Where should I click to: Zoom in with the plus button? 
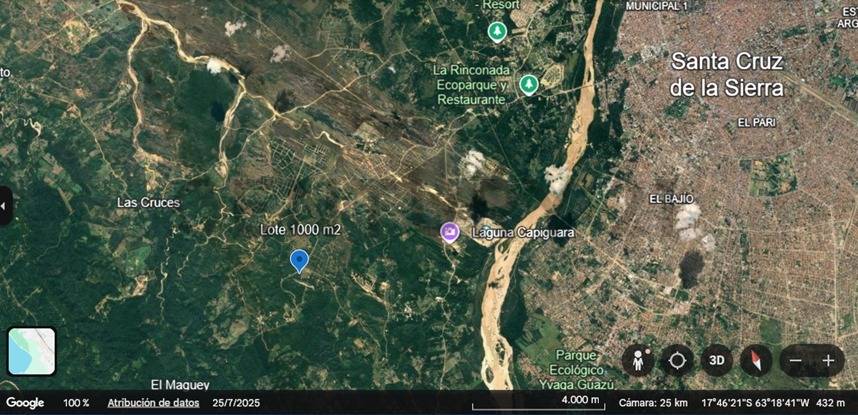click(x=828, y=360)
